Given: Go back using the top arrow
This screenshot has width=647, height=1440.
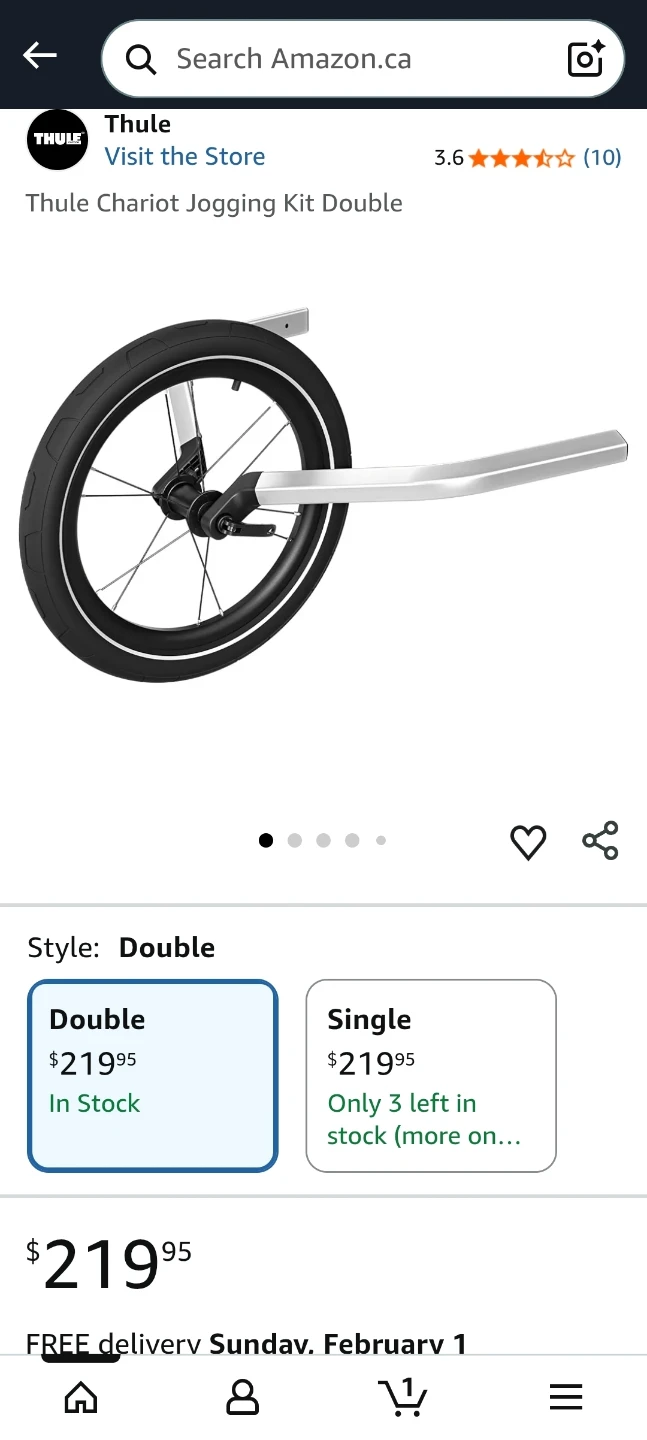Looking at the screenshot, I should coord(40,56).
